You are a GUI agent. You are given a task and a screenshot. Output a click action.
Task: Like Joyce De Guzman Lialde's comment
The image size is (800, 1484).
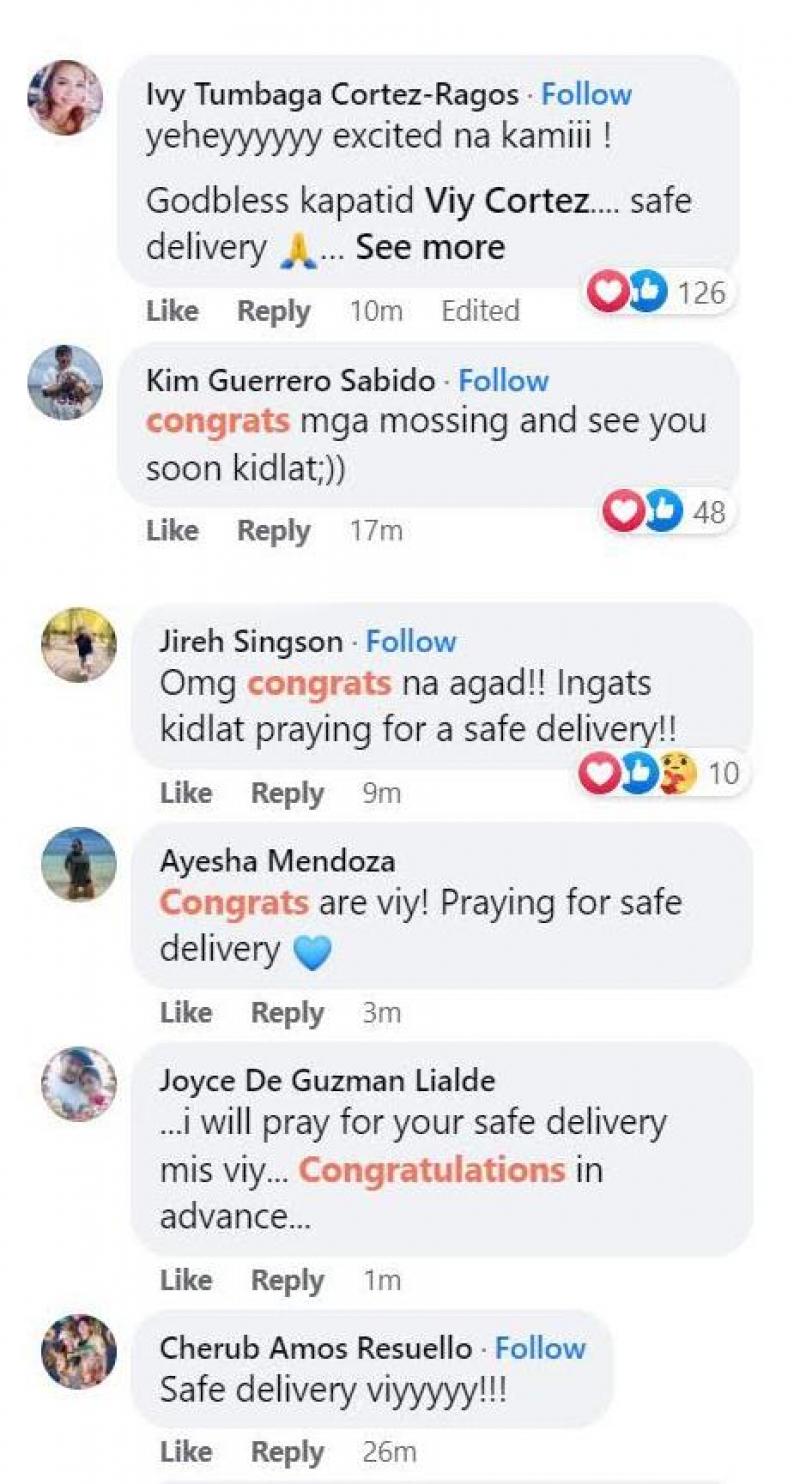[x=186, y=1280]
